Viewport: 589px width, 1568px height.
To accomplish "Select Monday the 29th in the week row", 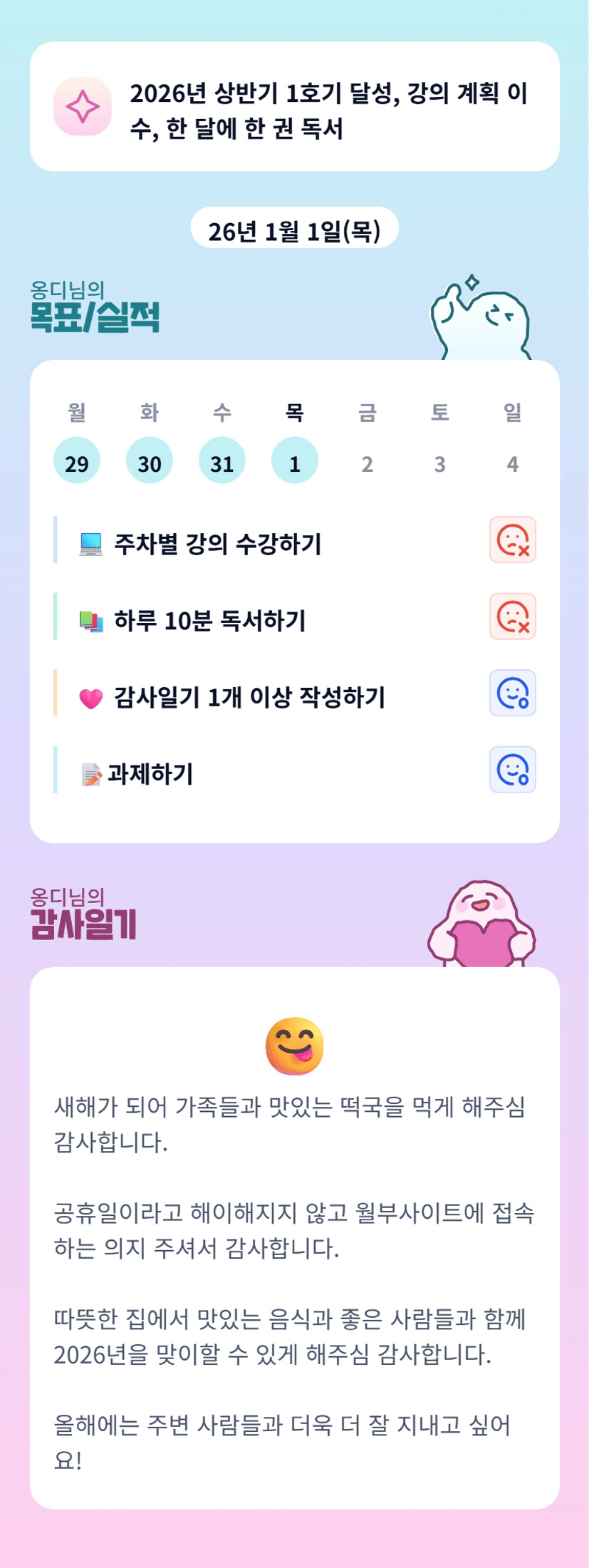I will (x=77, y=460).
